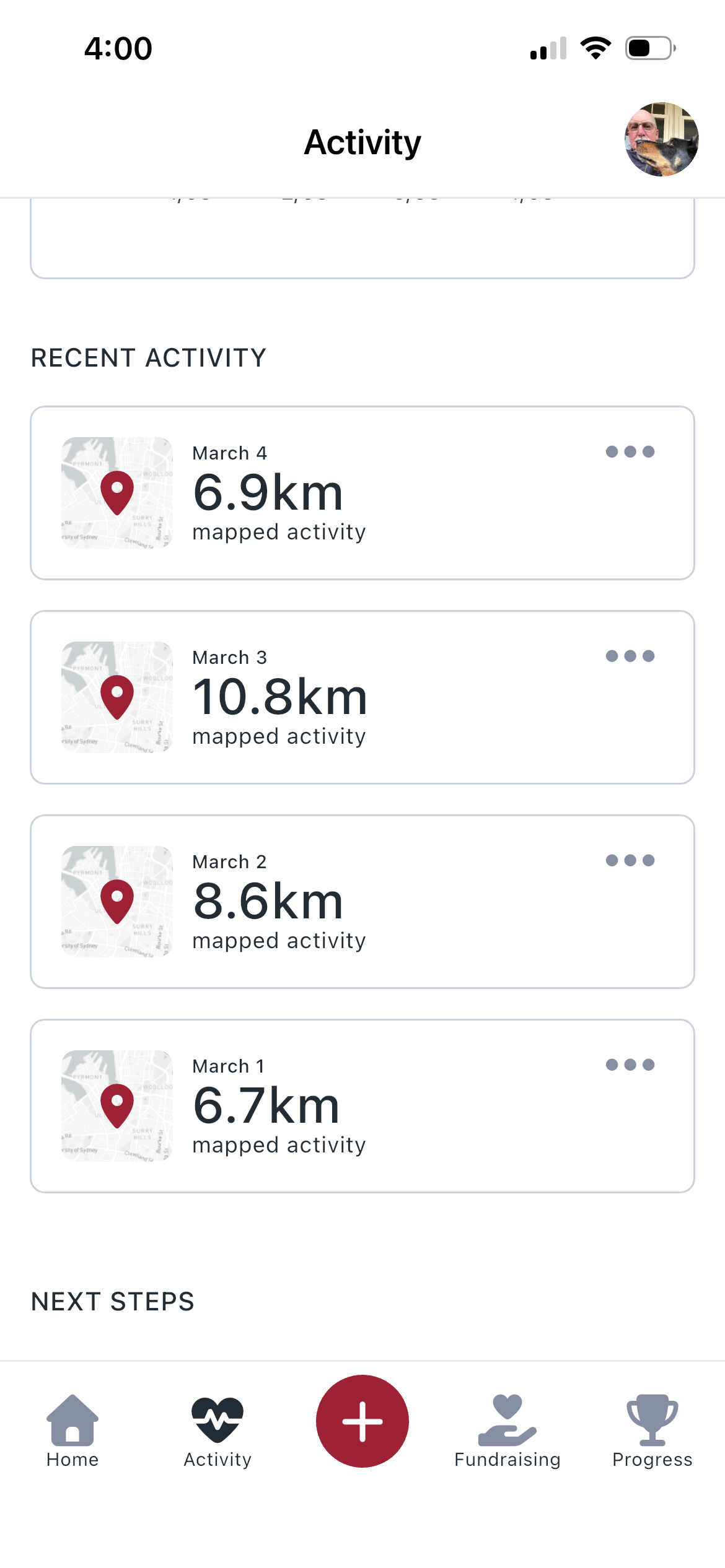The height and width of the screenshot is (1568, 725).
Task: Open the March 1 6.7km activity card
Action: pyautogui.click(x=362, y=1106)
